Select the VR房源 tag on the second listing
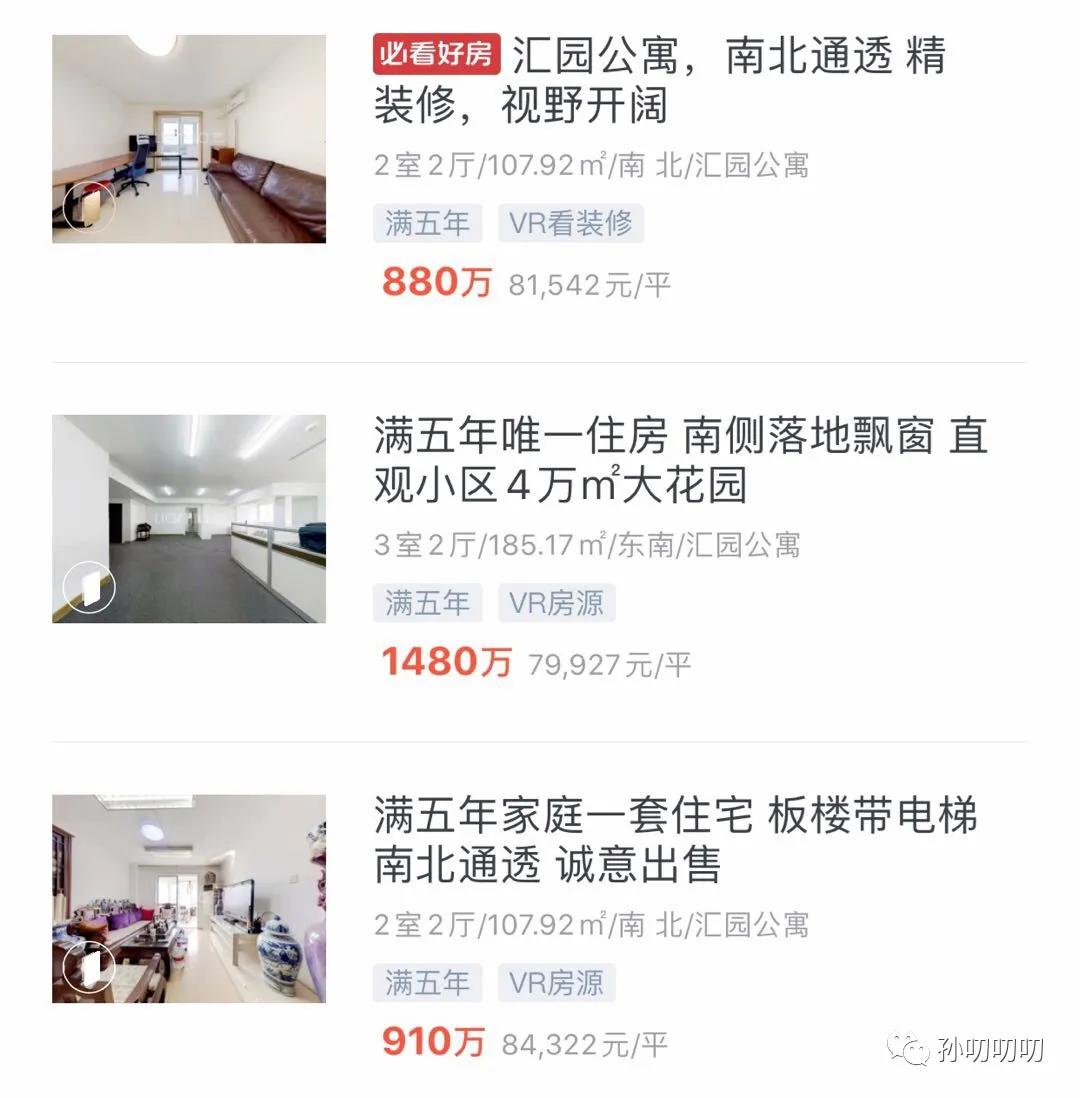Image resolution: width=1080 pixels, height=1098 pixels. click(x=556, y=602)
